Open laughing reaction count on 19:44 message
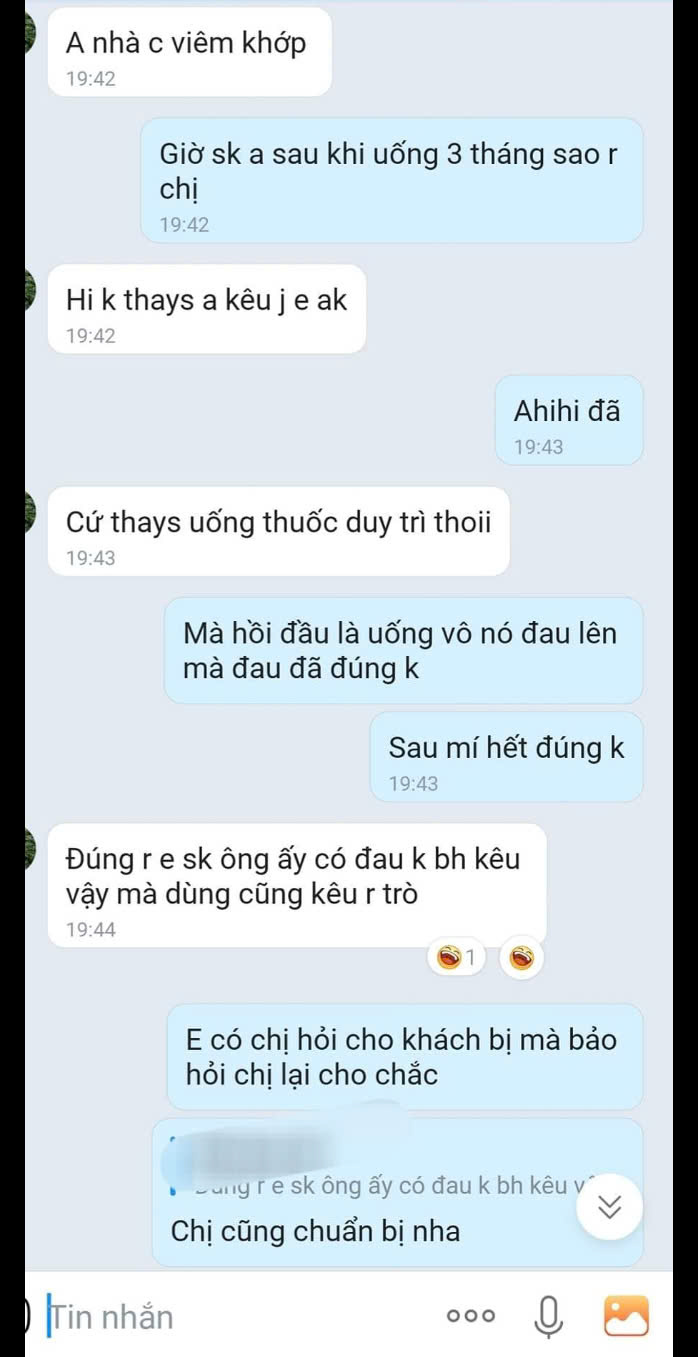Image resolution: width=698 pixels, height=1357 pixels. pos(455,958)
